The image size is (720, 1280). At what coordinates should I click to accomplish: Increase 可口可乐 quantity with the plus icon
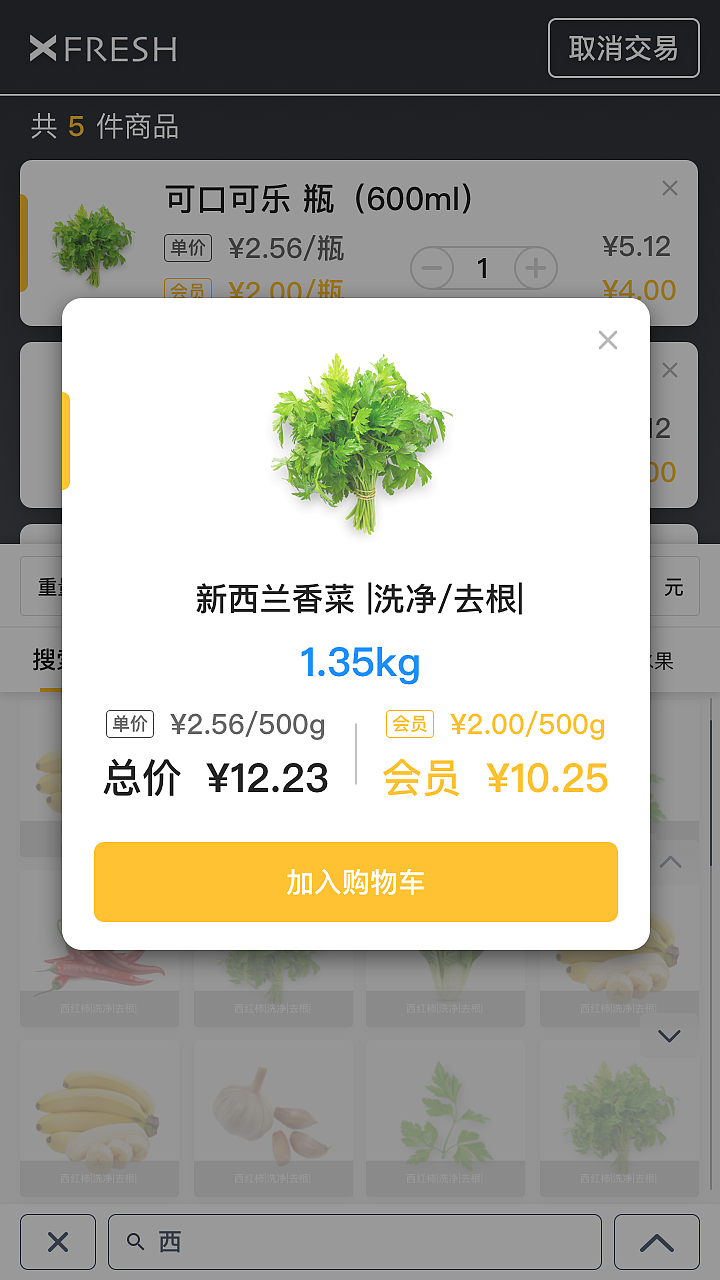535,268
